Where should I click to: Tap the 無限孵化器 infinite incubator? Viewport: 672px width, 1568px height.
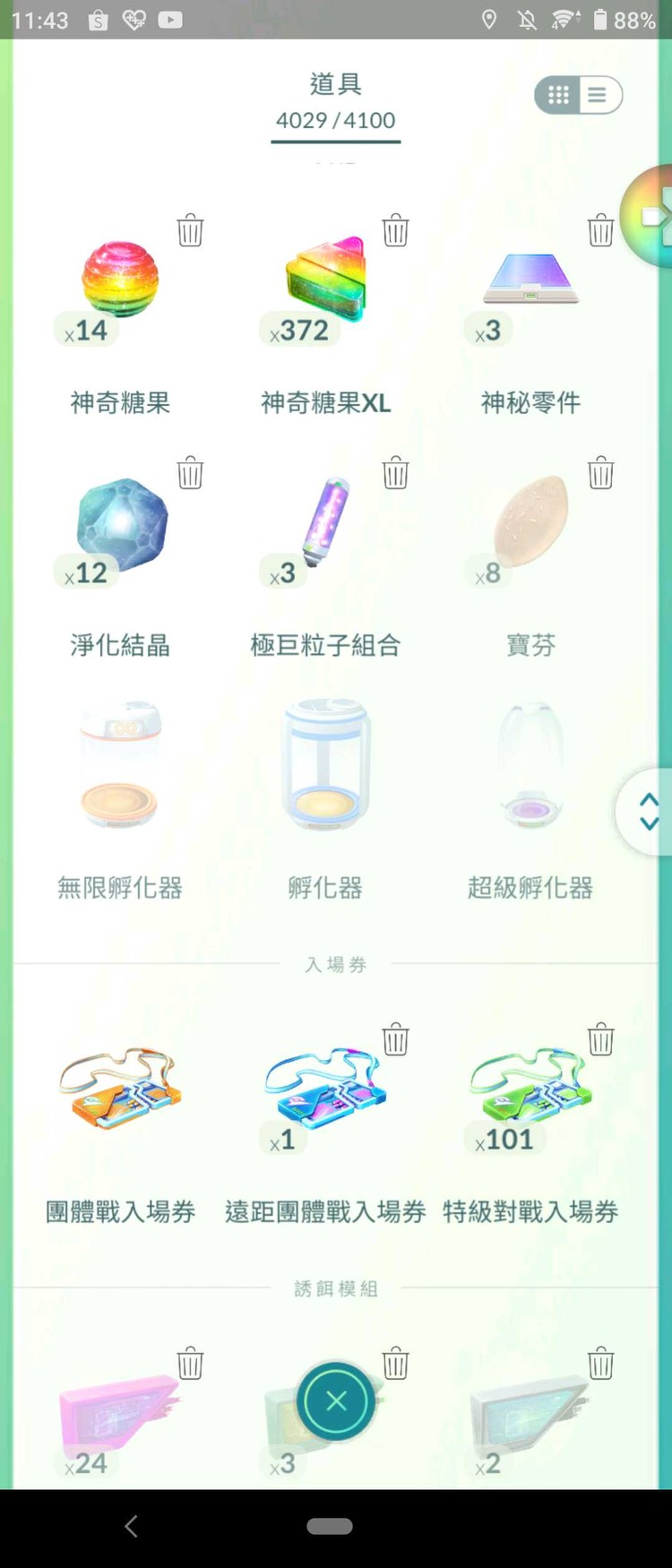click(119, 766)
